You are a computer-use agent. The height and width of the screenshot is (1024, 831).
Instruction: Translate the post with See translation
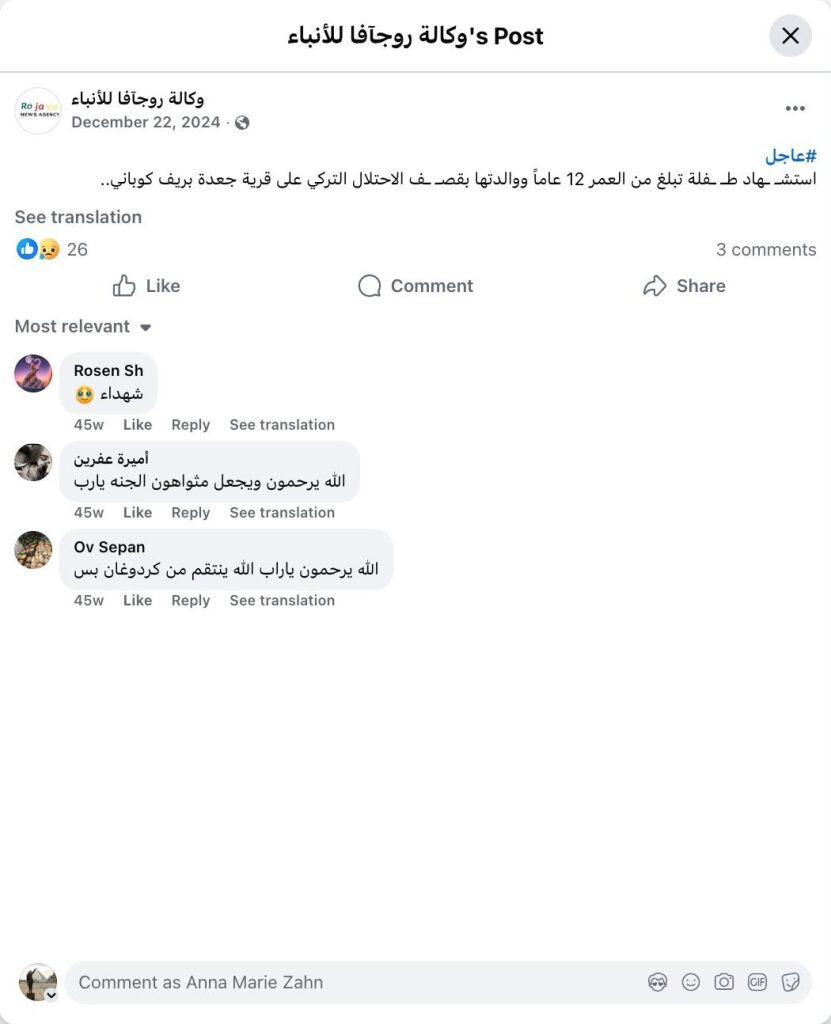pyautogui.click(x=78, y=217)
